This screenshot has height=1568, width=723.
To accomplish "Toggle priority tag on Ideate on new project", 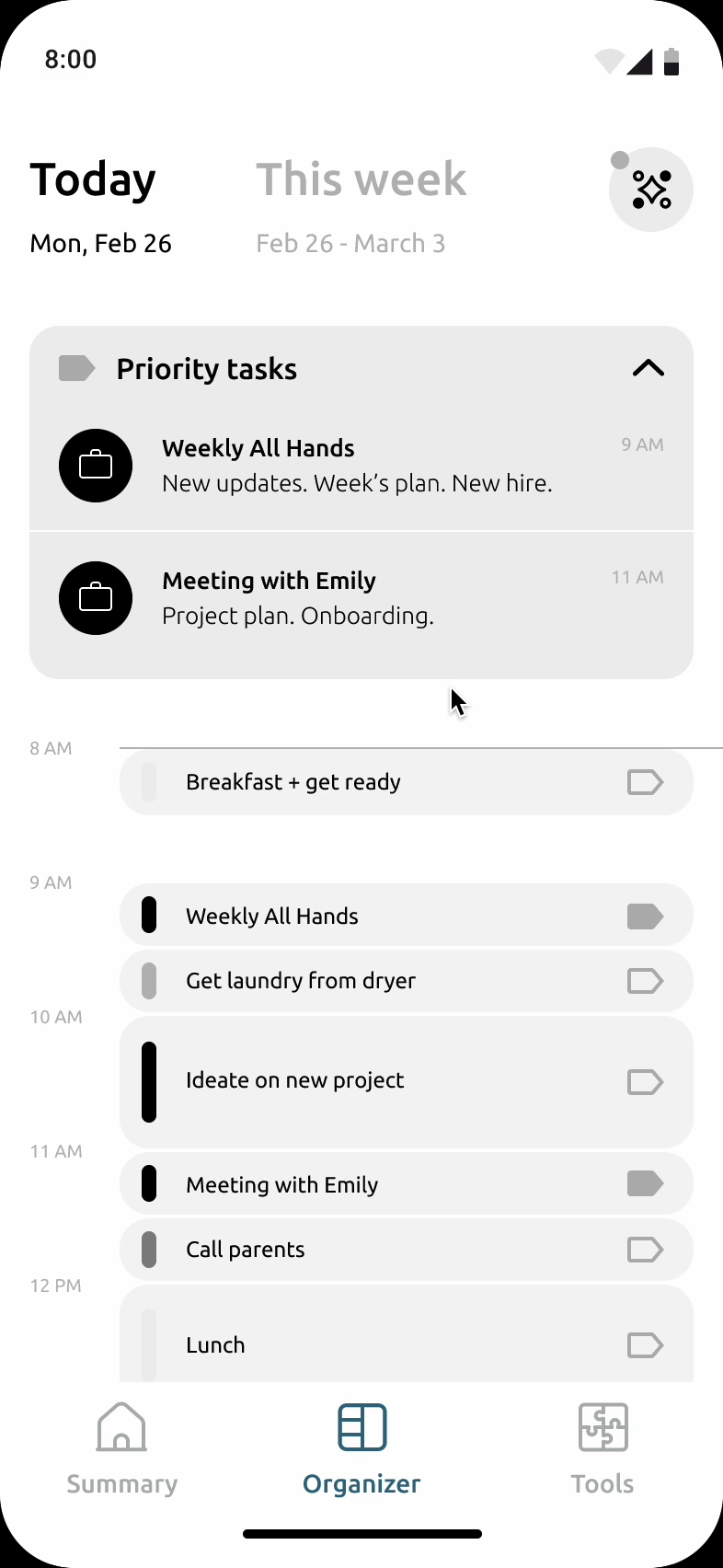I will [x=645, y=1082].
